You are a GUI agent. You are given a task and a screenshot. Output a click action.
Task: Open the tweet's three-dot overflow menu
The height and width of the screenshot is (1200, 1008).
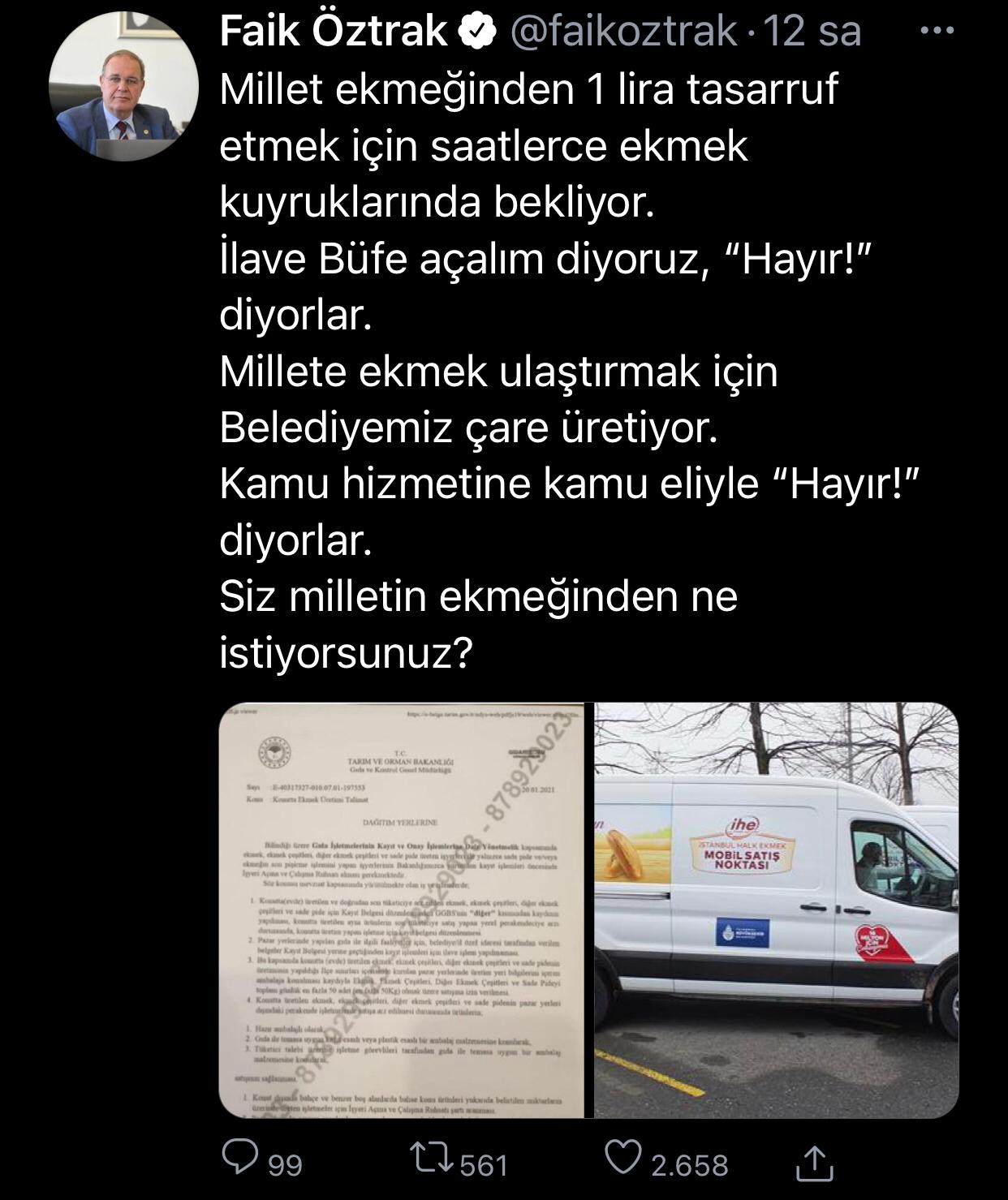(937, 32)
